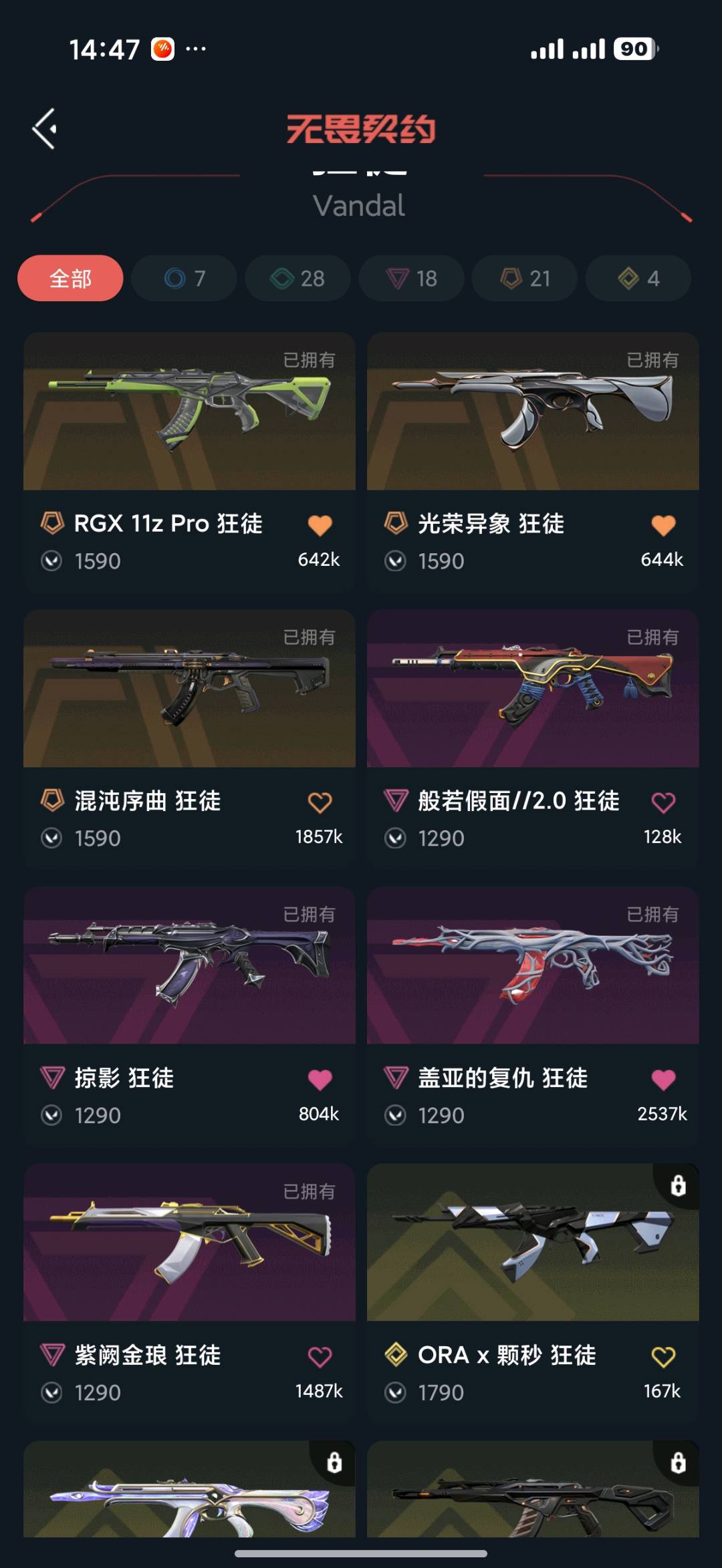Filter skins by the tier showing 28
Screen dimensions: 722x1568
click(x=298, y=278)
